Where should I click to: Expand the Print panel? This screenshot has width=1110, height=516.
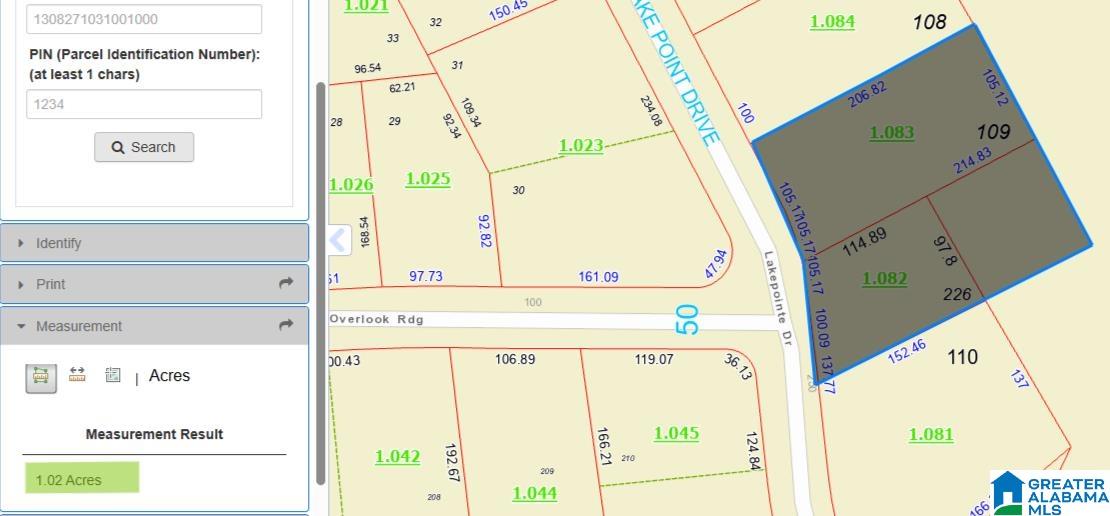pos(155,284)
